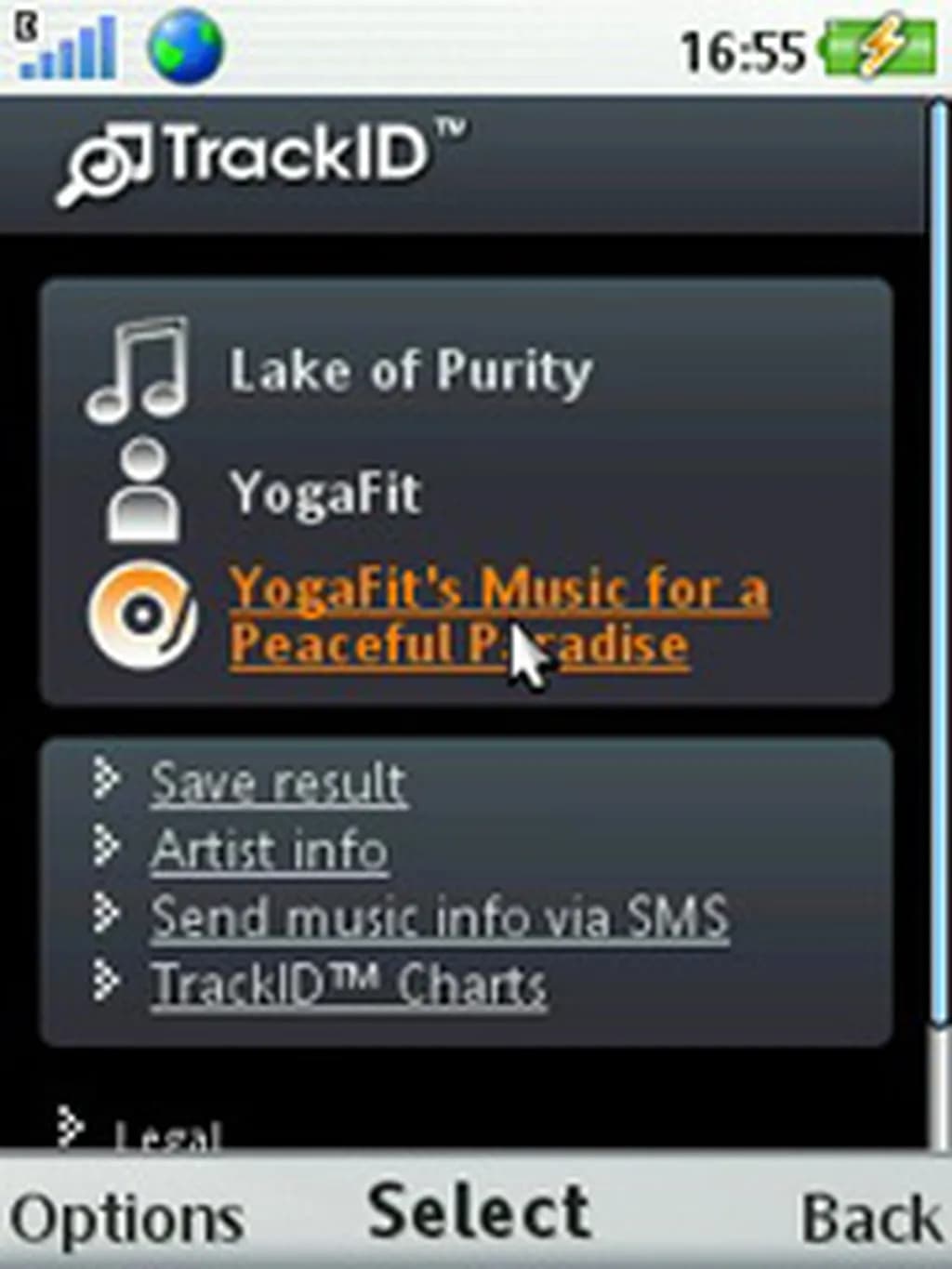Open the Options softkey menu
The height and width of the screenshot is (1269, 952).
click(x=126, y=1218)
